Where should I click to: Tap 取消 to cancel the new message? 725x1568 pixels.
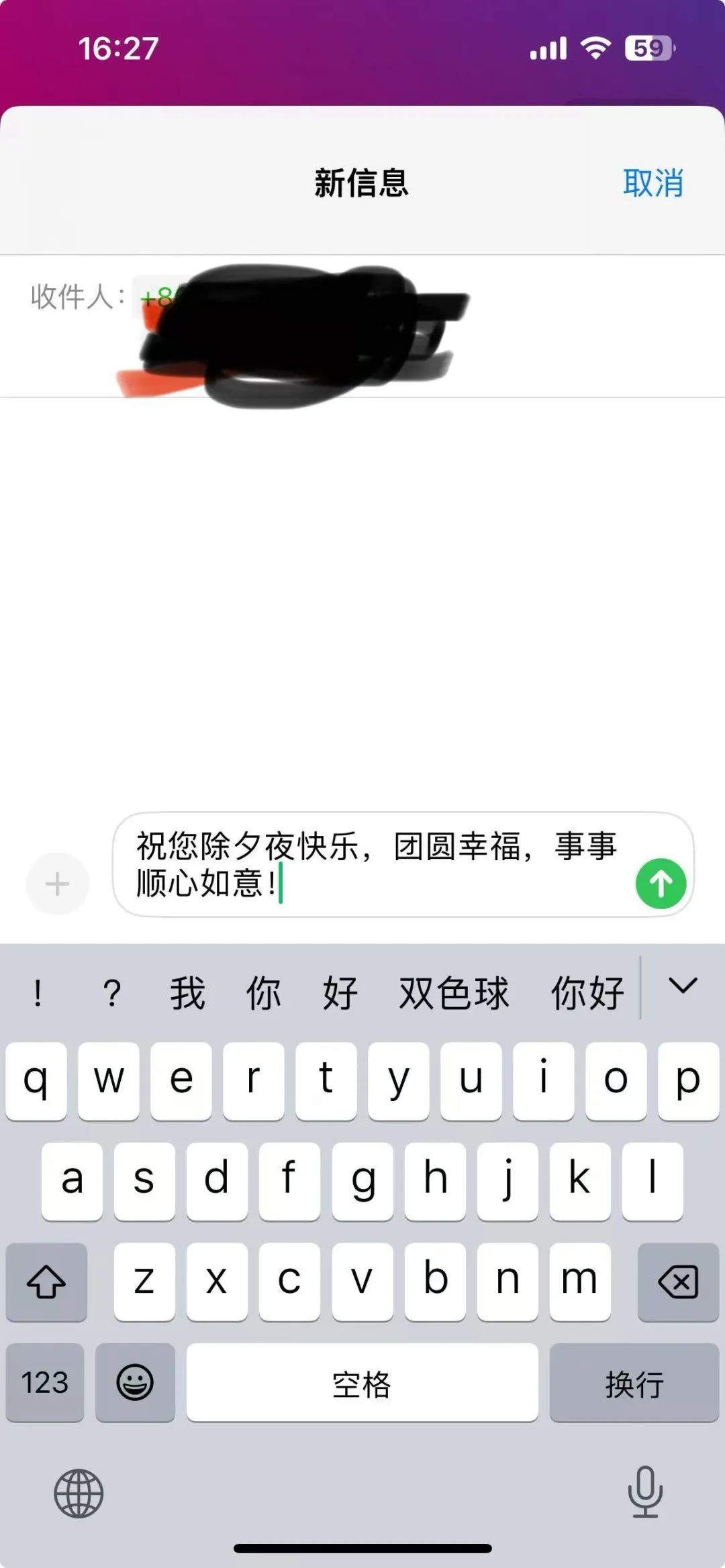(653, 183)
